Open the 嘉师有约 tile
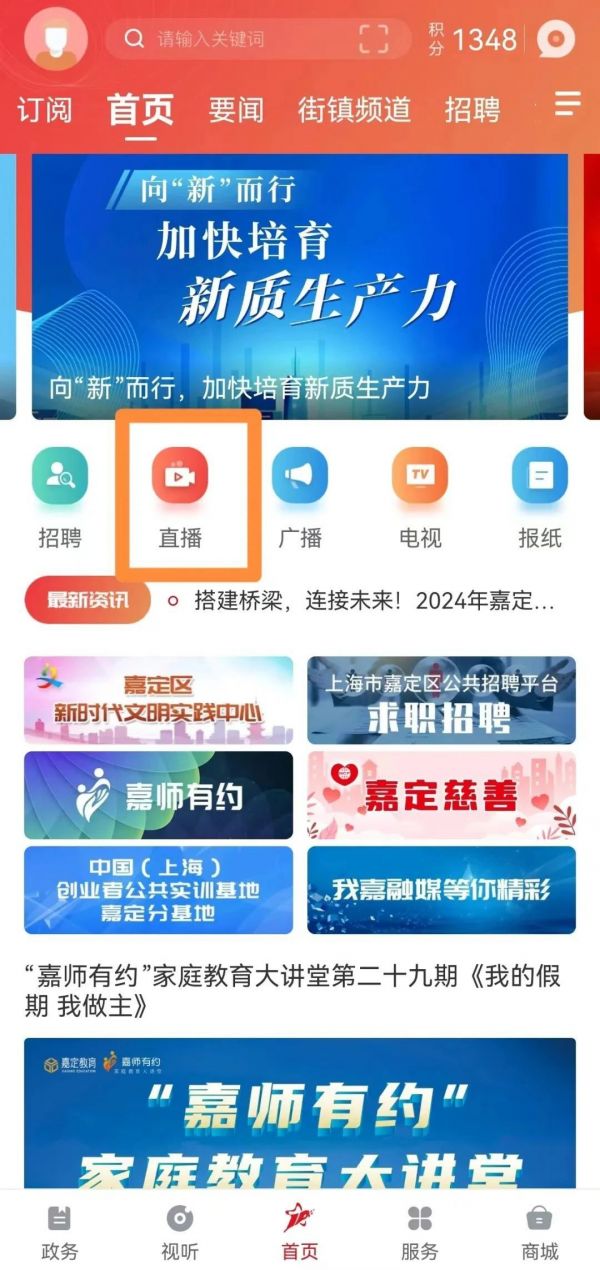This screenshot has height=1270, width=600. point(158,795)
